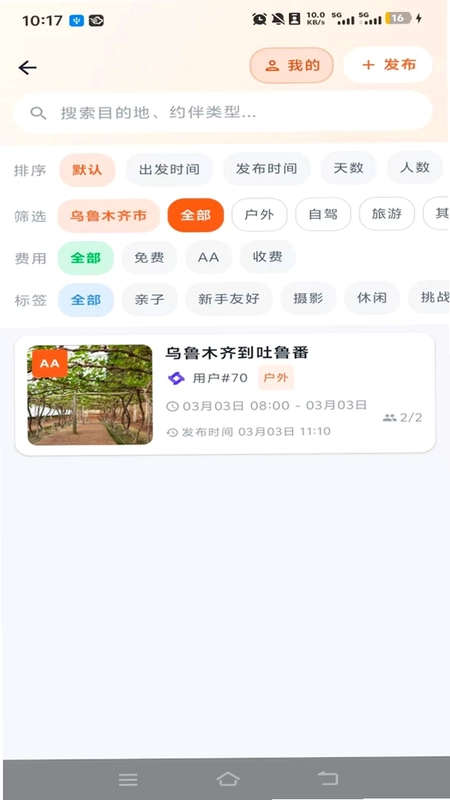Filter by 户外 type
The width and height of the screenshot is (450, 800).
coord(259,214)
